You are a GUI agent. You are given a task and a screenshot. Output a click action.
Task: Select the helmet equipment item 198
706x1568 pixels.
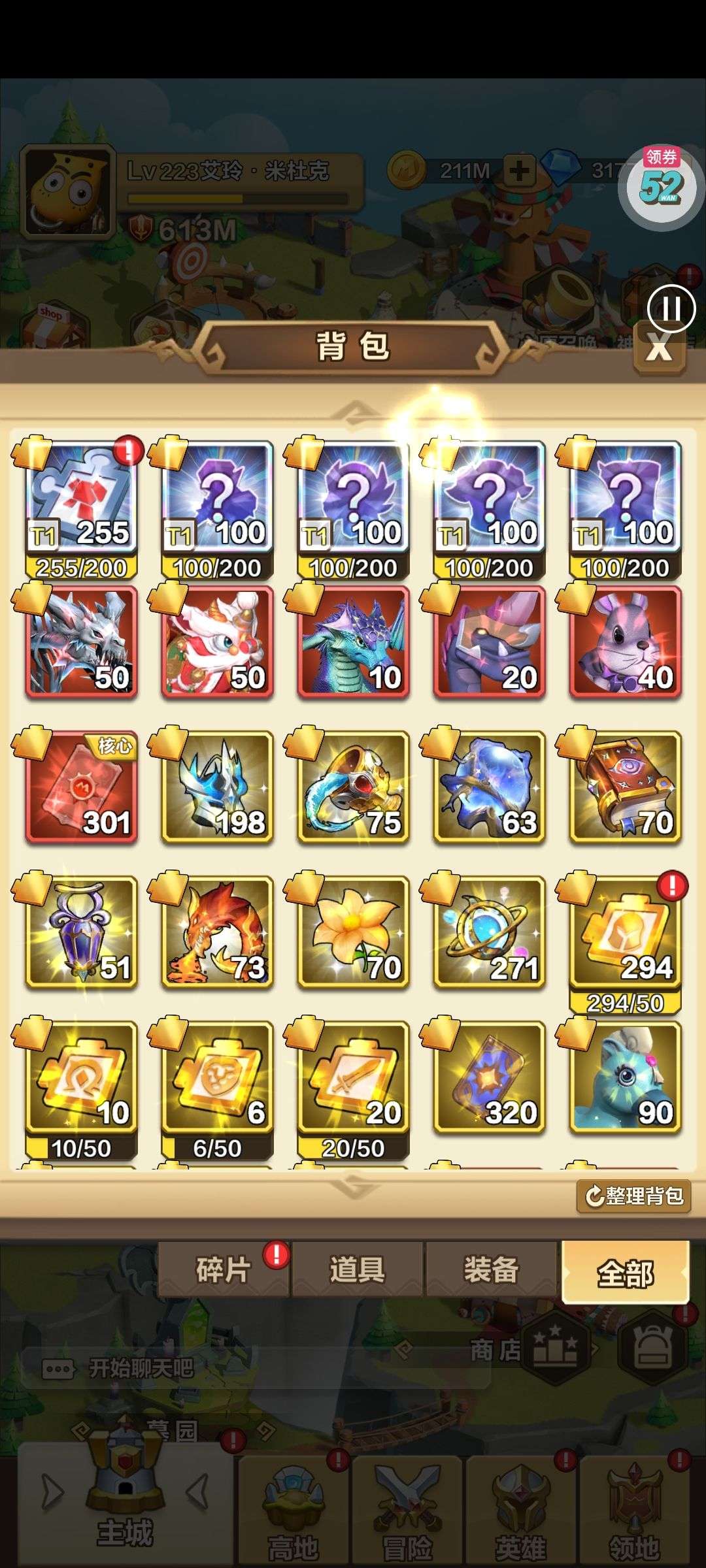tap(217, 787)
